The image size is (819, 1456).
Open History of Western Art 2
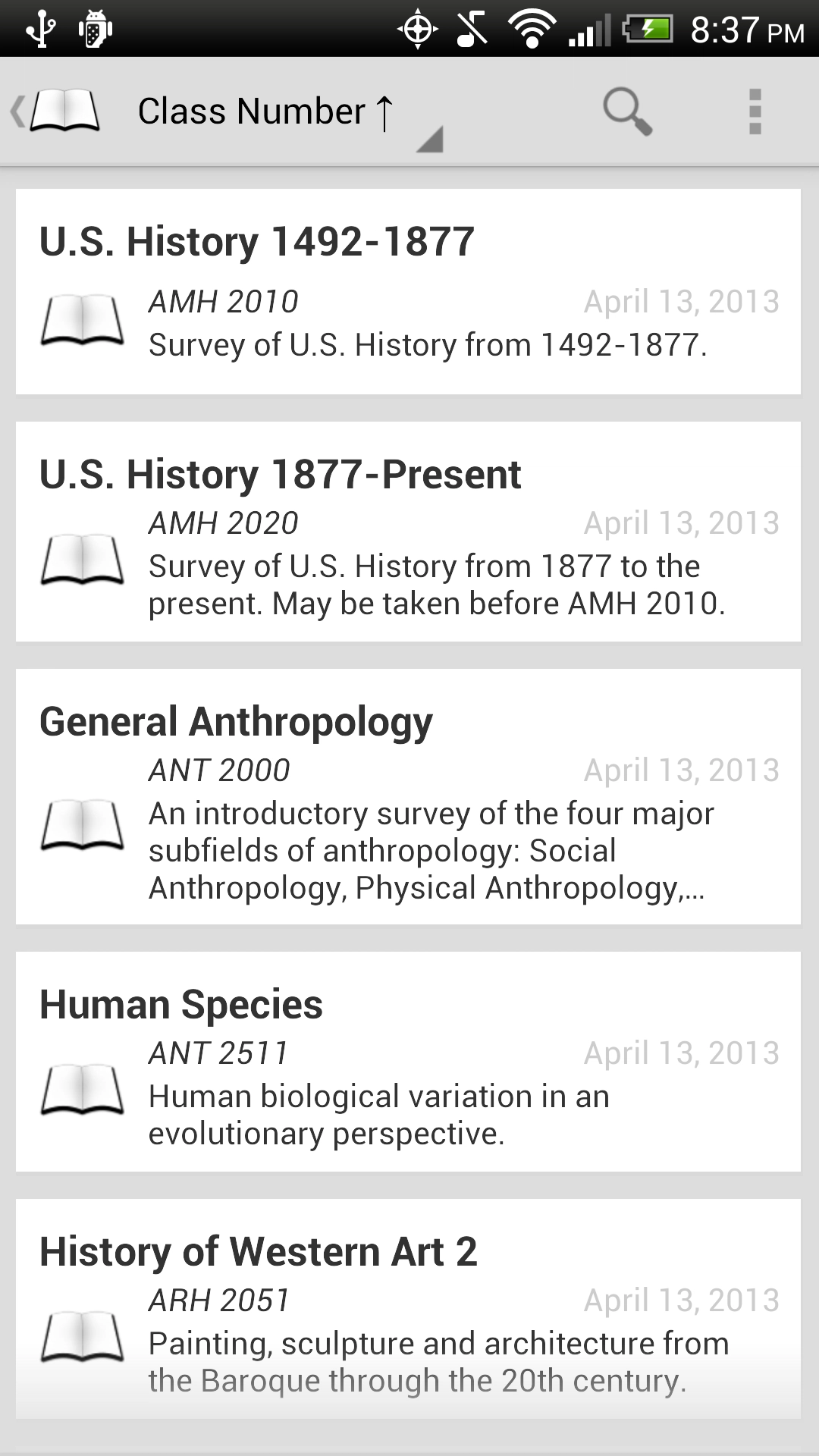408,1309
